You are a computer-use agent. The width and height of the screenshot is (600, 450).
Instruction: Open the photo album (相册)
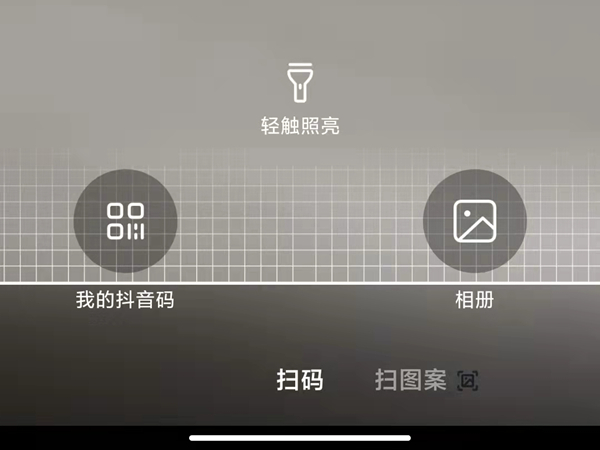474,221
